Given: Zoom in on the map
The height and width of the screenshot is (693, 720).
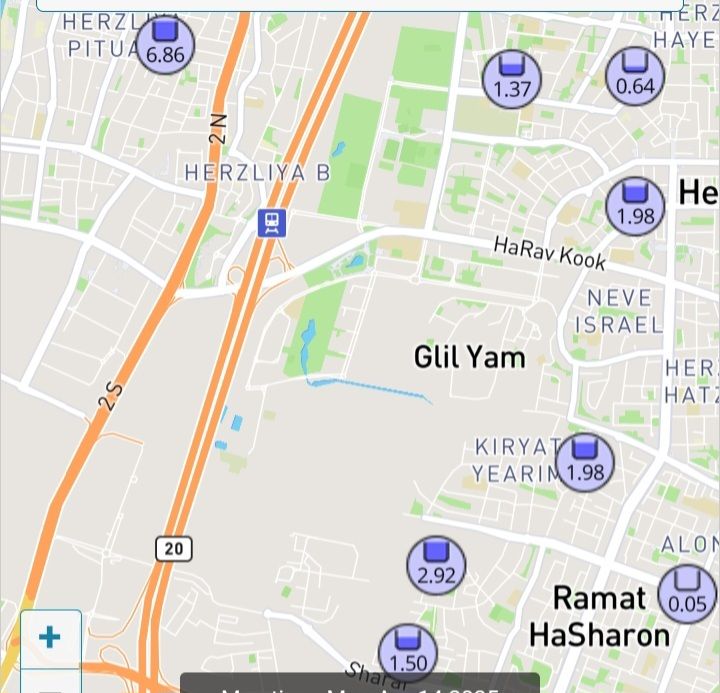Looking at the screenshot, I should [x=50, y=637].
